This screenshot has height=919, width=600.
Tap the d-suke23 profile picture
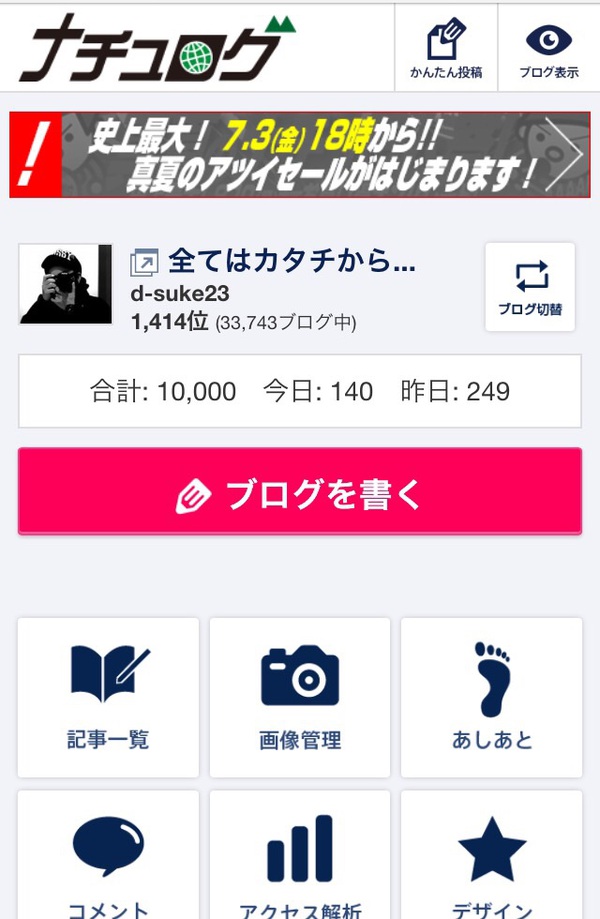pos(66,284)
